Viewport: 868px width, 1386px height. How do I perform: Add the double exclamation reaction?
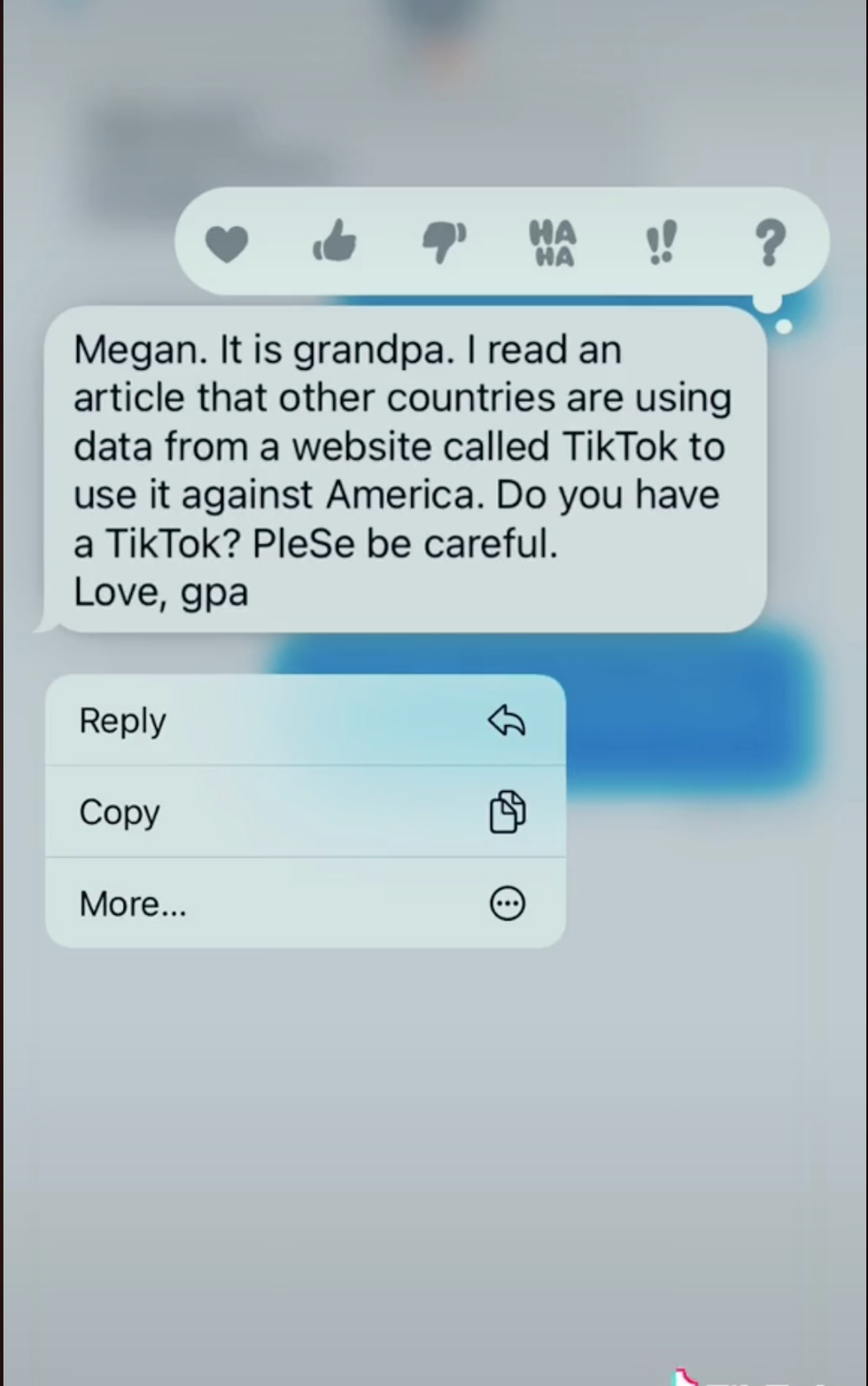(661, 243)
